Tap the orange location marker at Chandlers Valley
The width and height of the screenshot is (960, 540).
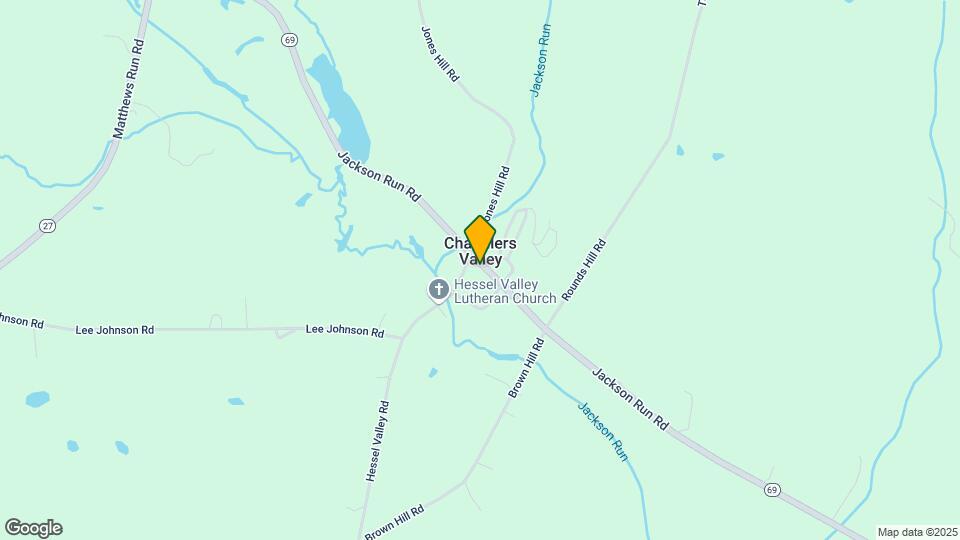click(480, 238)
